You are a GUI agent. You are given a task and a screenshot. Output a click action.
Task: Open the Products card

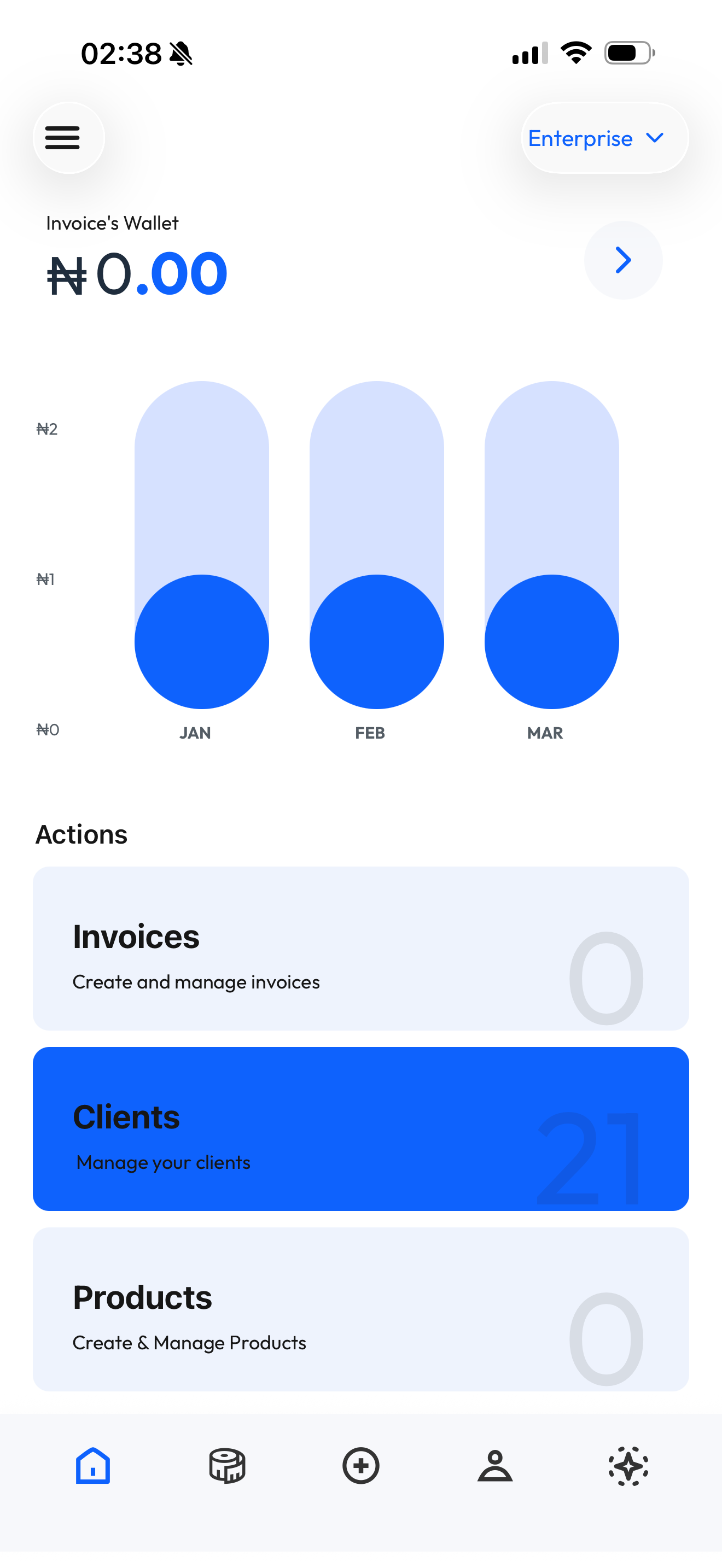[x=360, y=1309]
